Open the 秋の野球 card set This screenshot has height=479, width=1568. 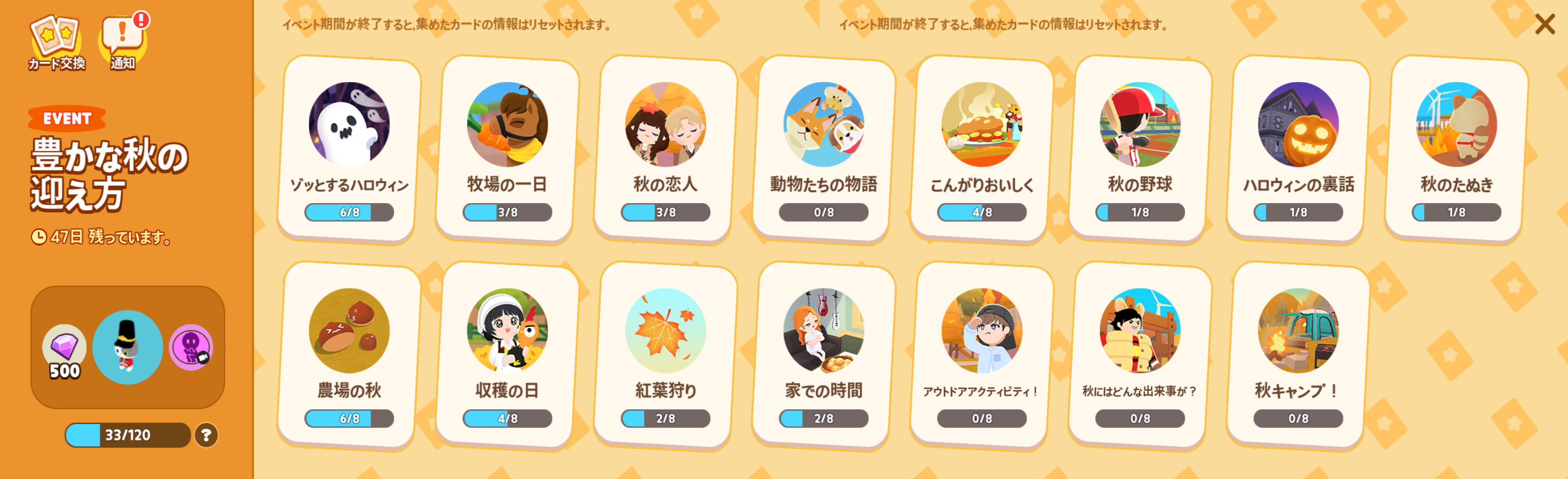coord(1140,149)
